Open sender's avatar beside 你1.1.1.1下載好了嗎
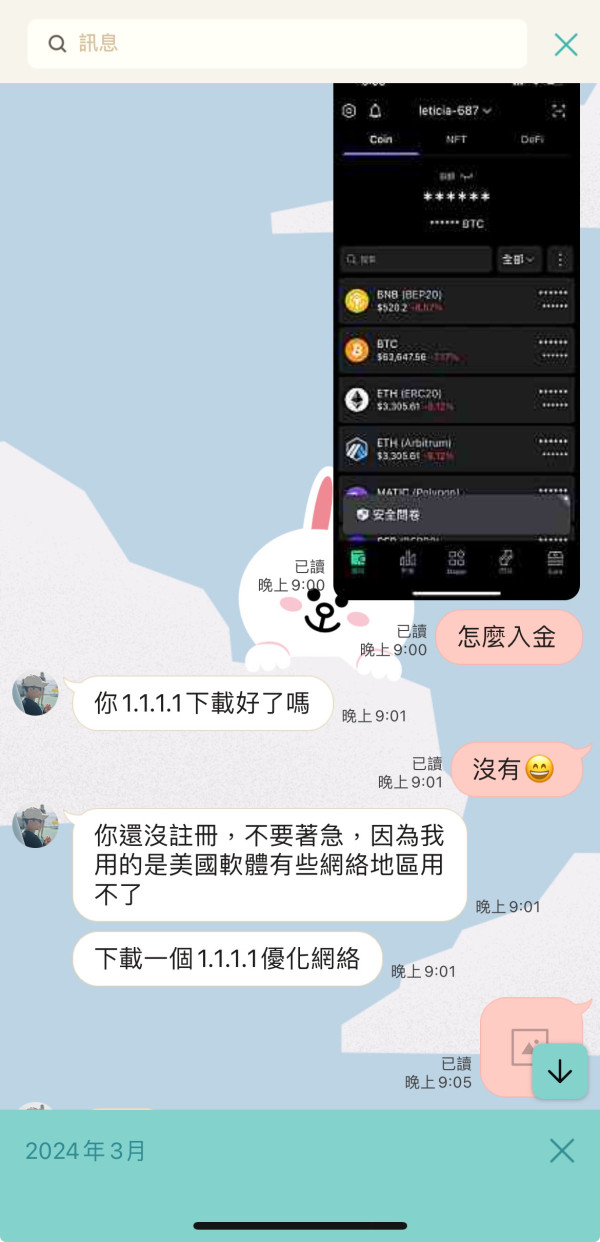Screen dimensions: 600x1242 click(35, 694)
